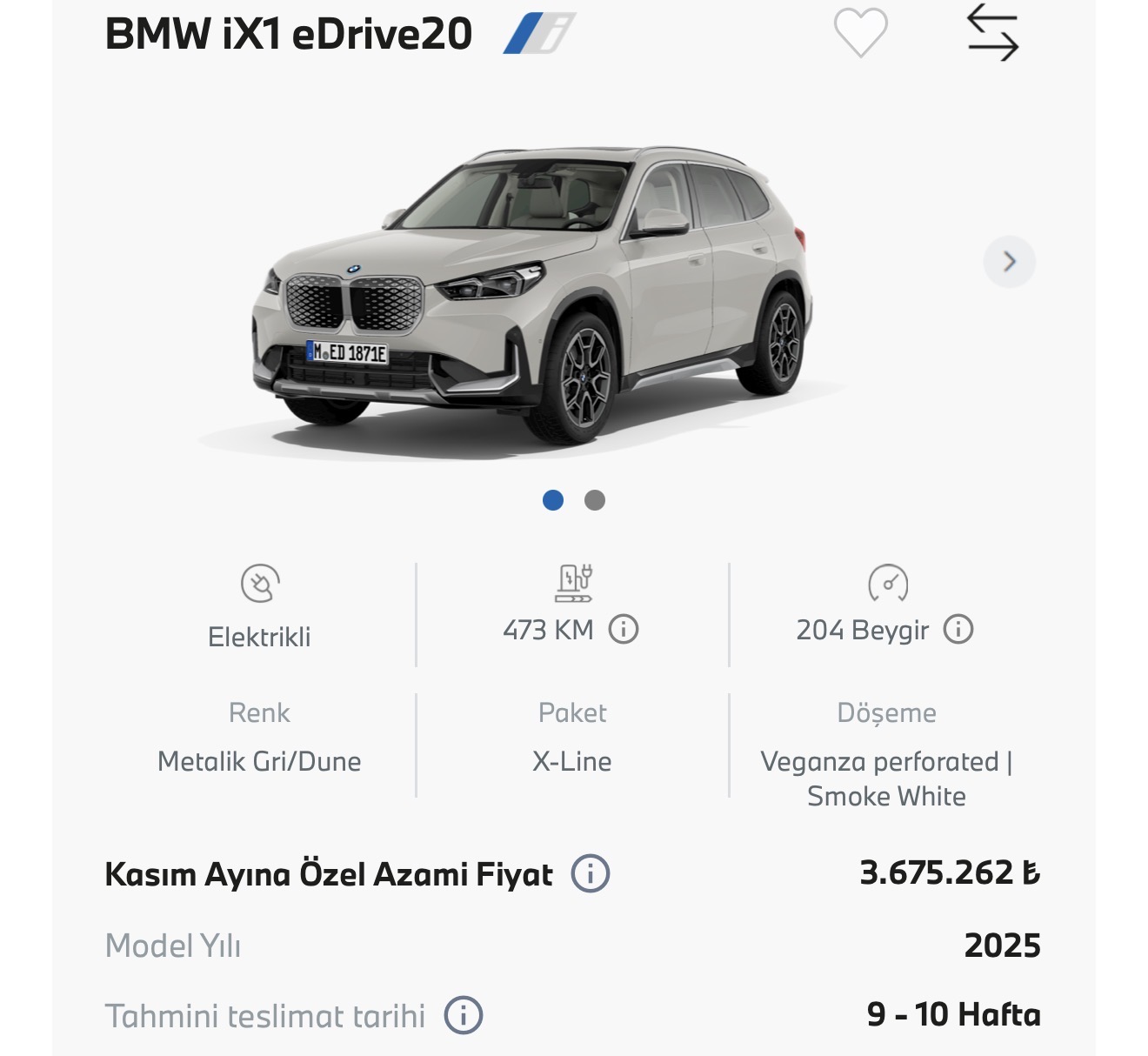1148x1056 pixels.
Task: Open info about Kasım Ayına Özel Azami Fiyat
Action: tap(590, 873)
